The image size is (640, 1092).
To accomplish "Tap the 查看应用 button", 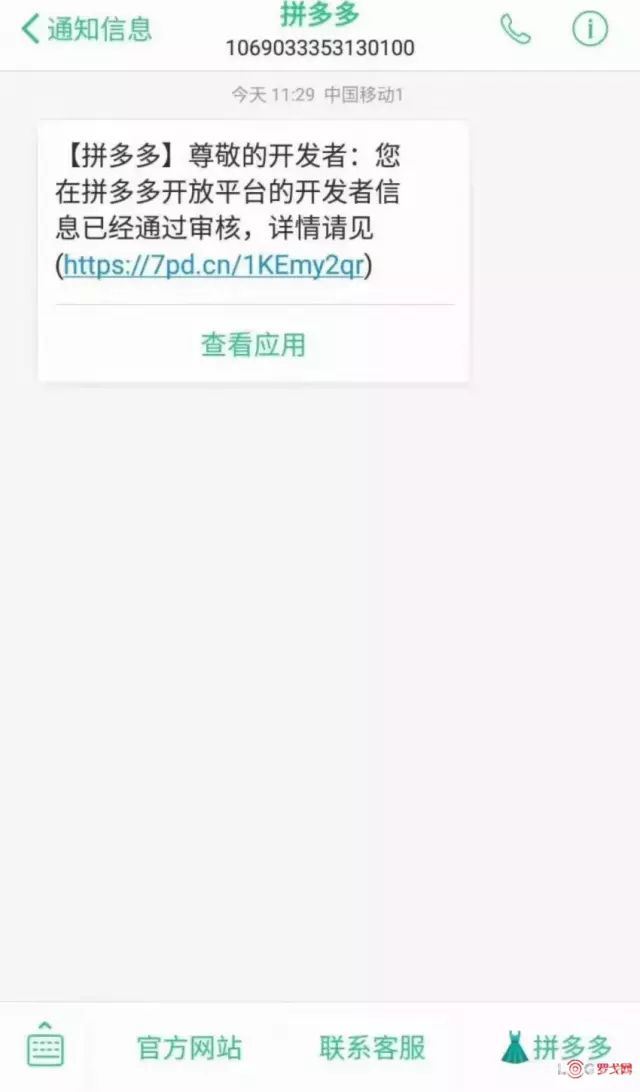I will 253,345.
